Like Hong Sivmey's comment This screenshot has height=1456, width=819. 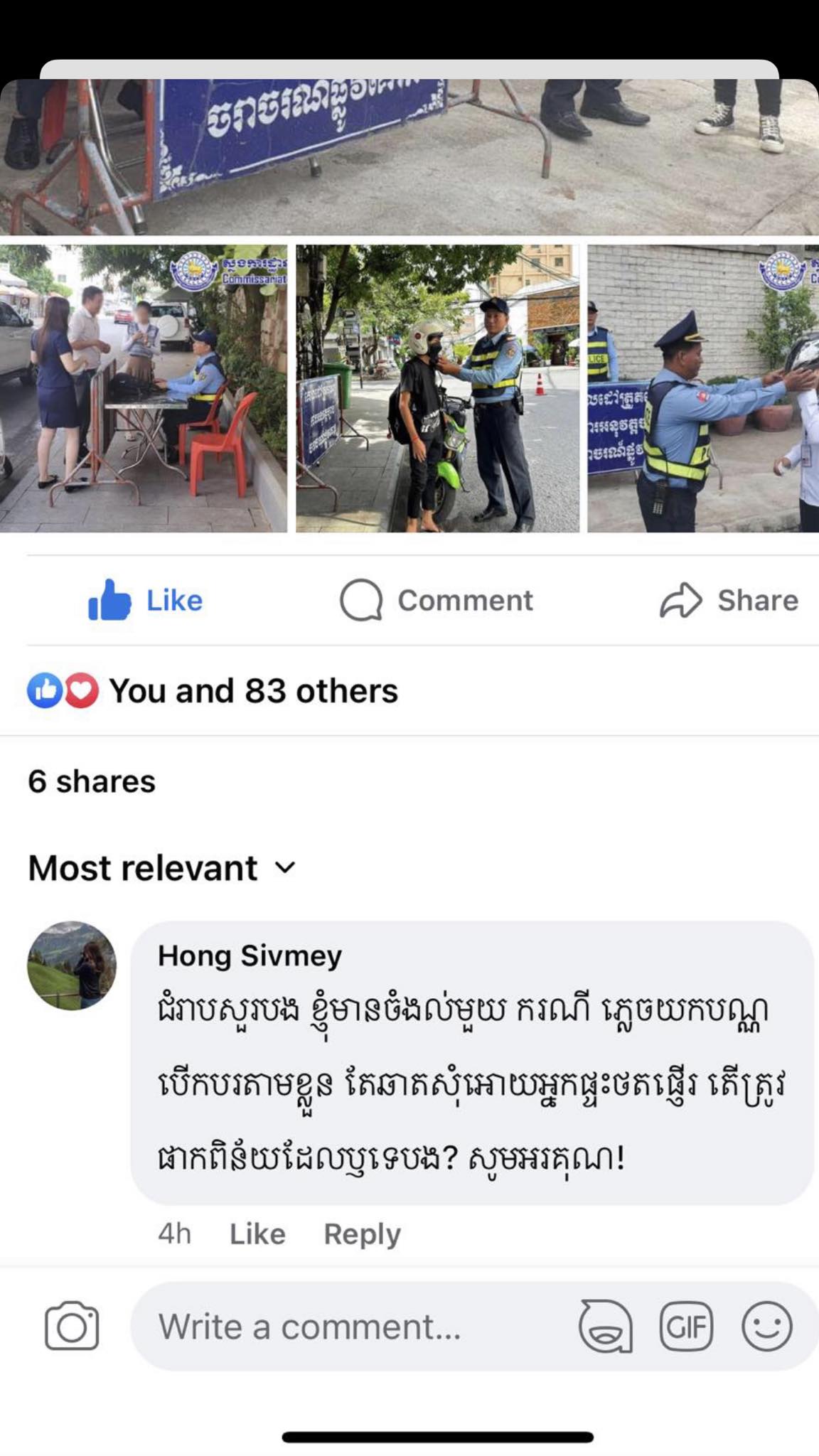[x=257, y=1234]
